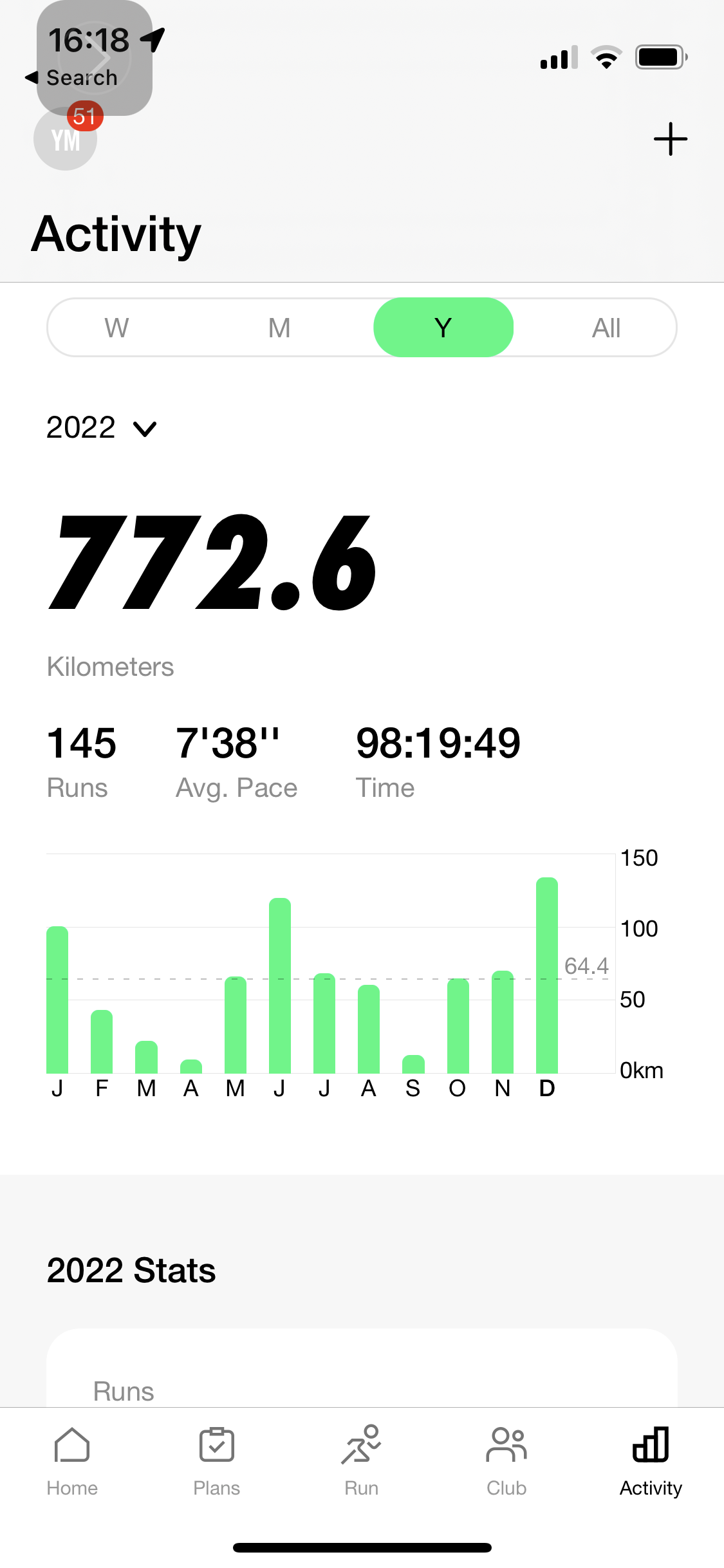Return to Search via back link

(72, 78)
